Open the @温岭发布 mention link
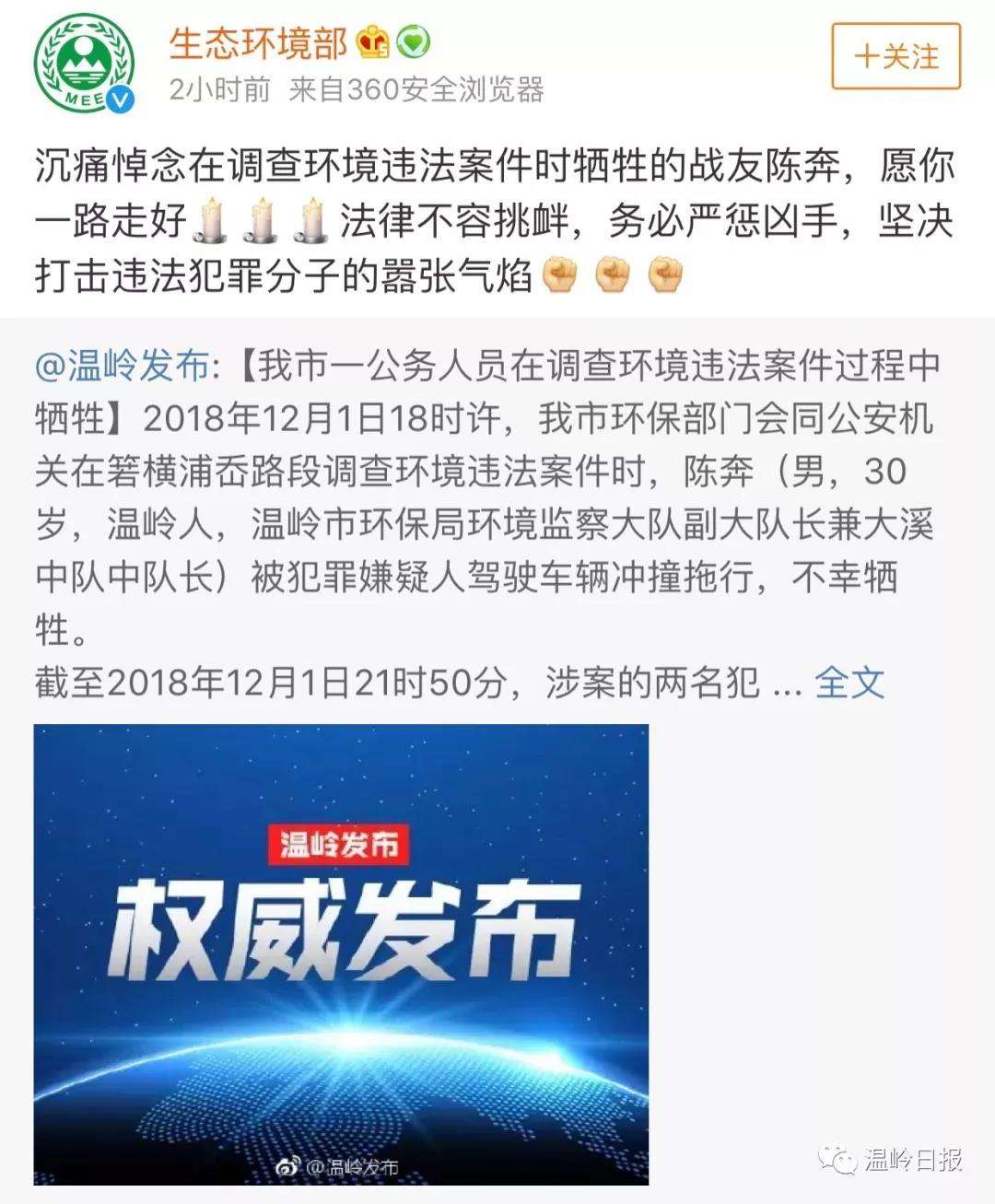This screenshot has width=995, height=1204. (x=123, y=366)
